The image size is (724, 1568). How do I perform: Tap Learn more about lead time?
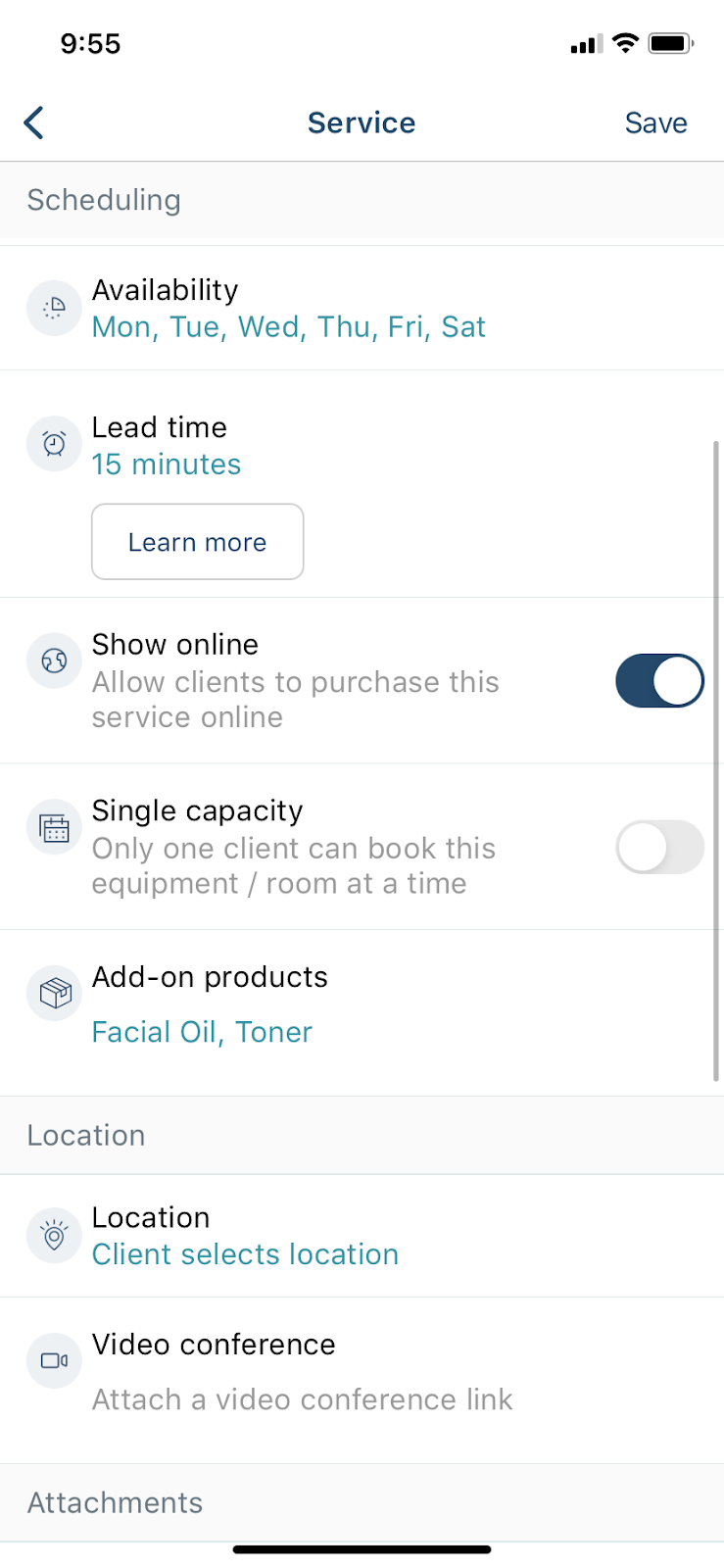point(198,542)
